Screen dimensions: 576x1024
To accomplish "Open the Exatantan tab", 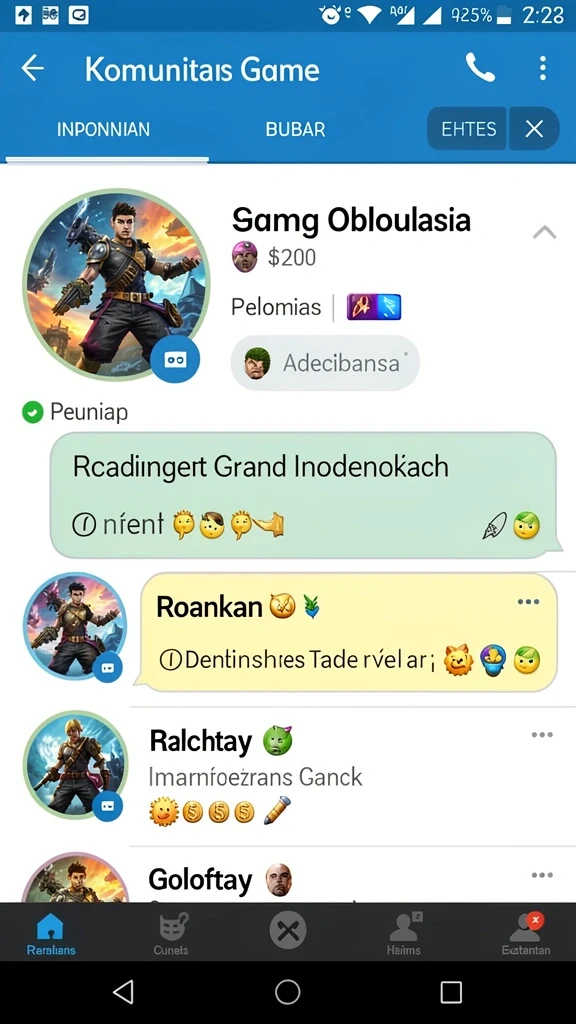I will [x=526, y=933].
